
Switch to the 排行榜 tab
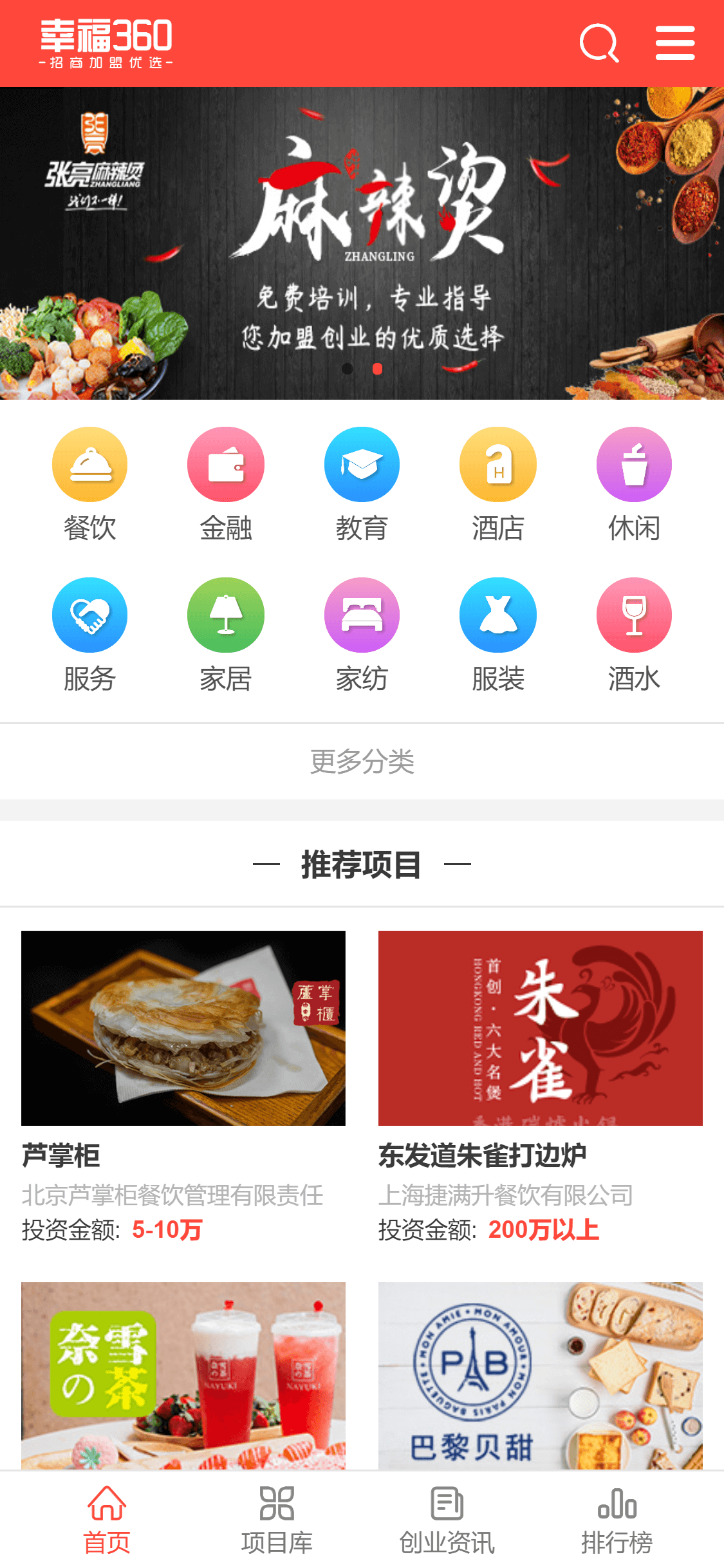click(x=617, y=1519)
